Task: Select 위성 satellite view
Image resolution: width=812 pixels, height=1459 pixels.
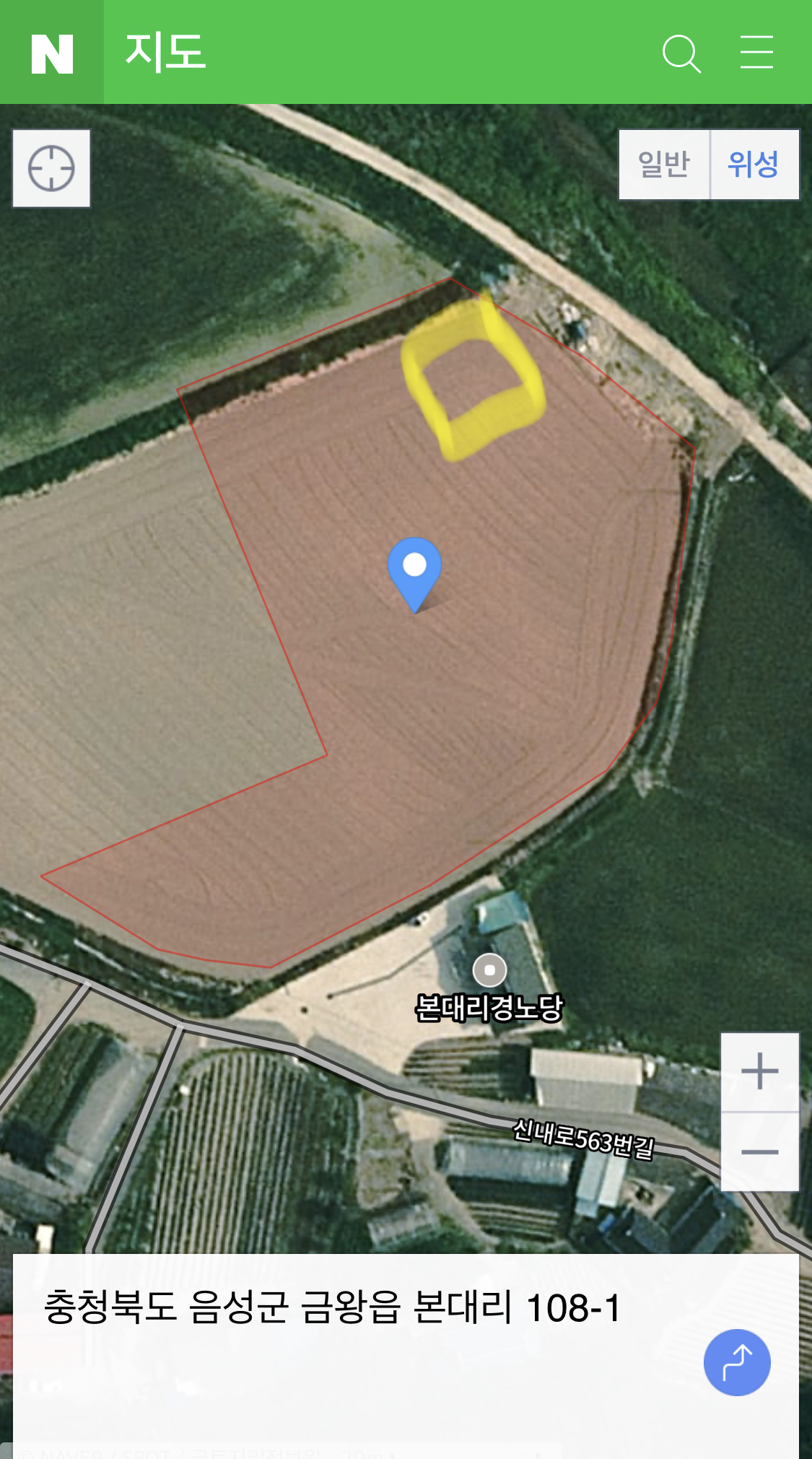Action: 754,165
